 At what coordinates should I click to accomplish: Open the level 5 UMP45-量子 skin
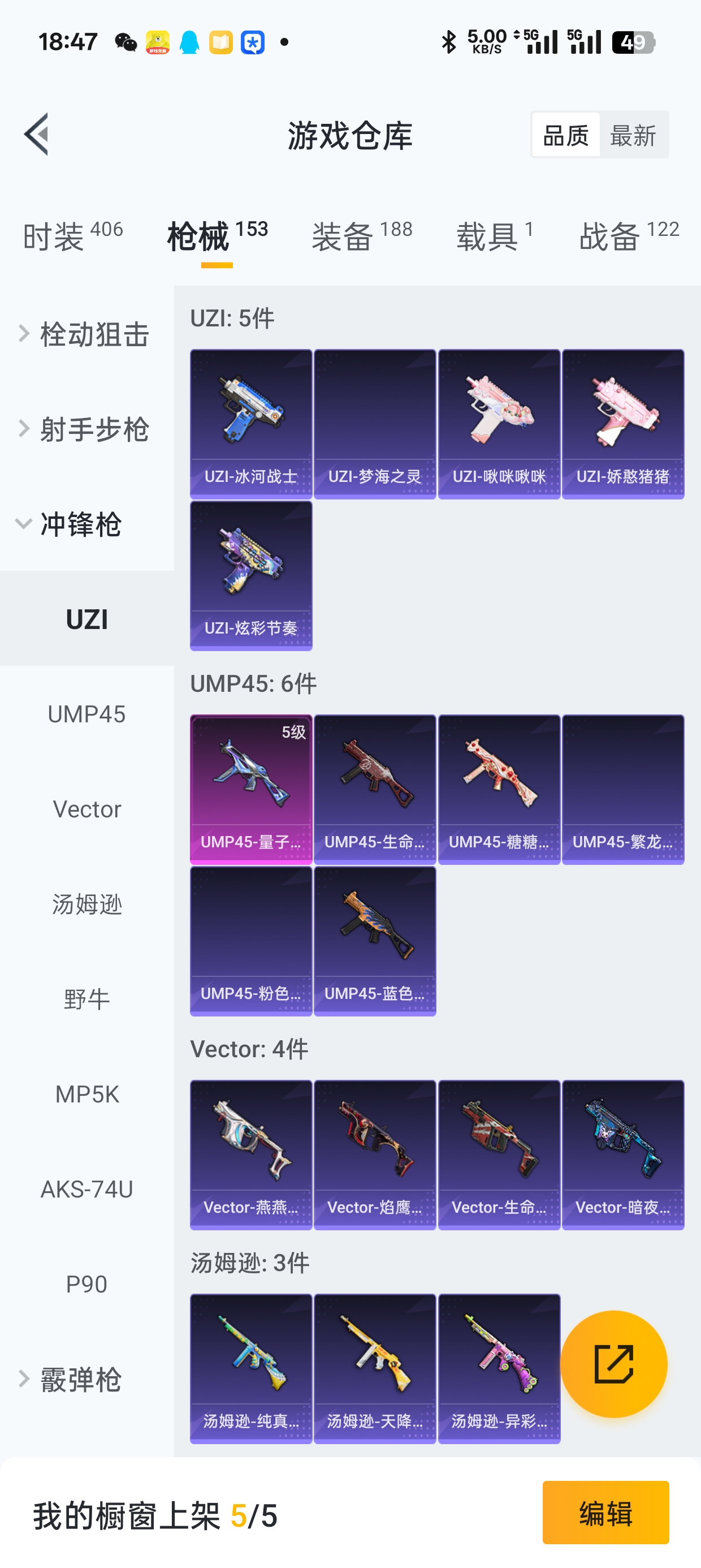point(250,789)
